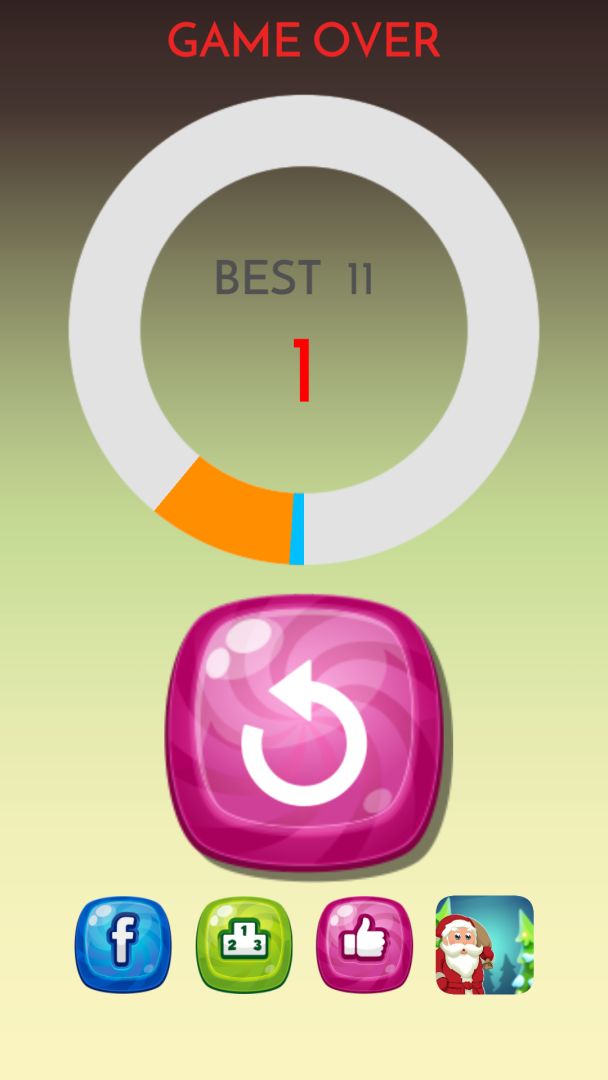608x1080 pixels.
Task: Open the Santa game promo tile
Action: [485, 944]
